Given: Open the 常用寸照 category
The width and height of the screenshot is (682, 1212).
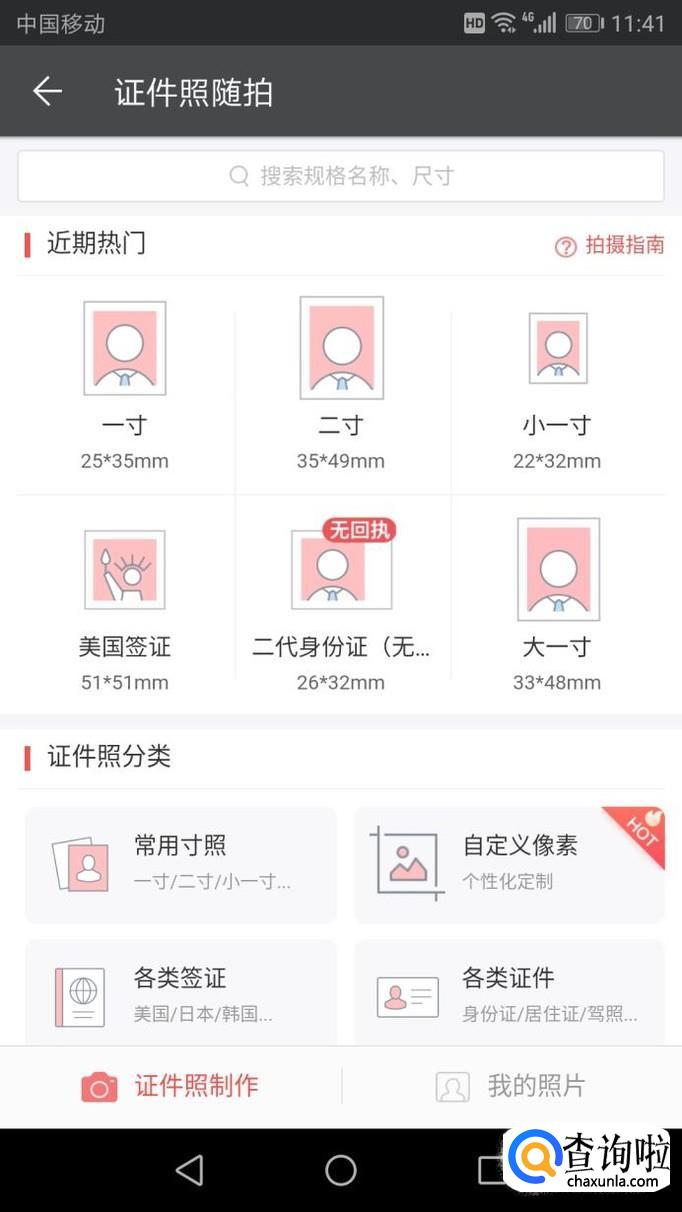Looking at the screenshot, I should 181,864.
